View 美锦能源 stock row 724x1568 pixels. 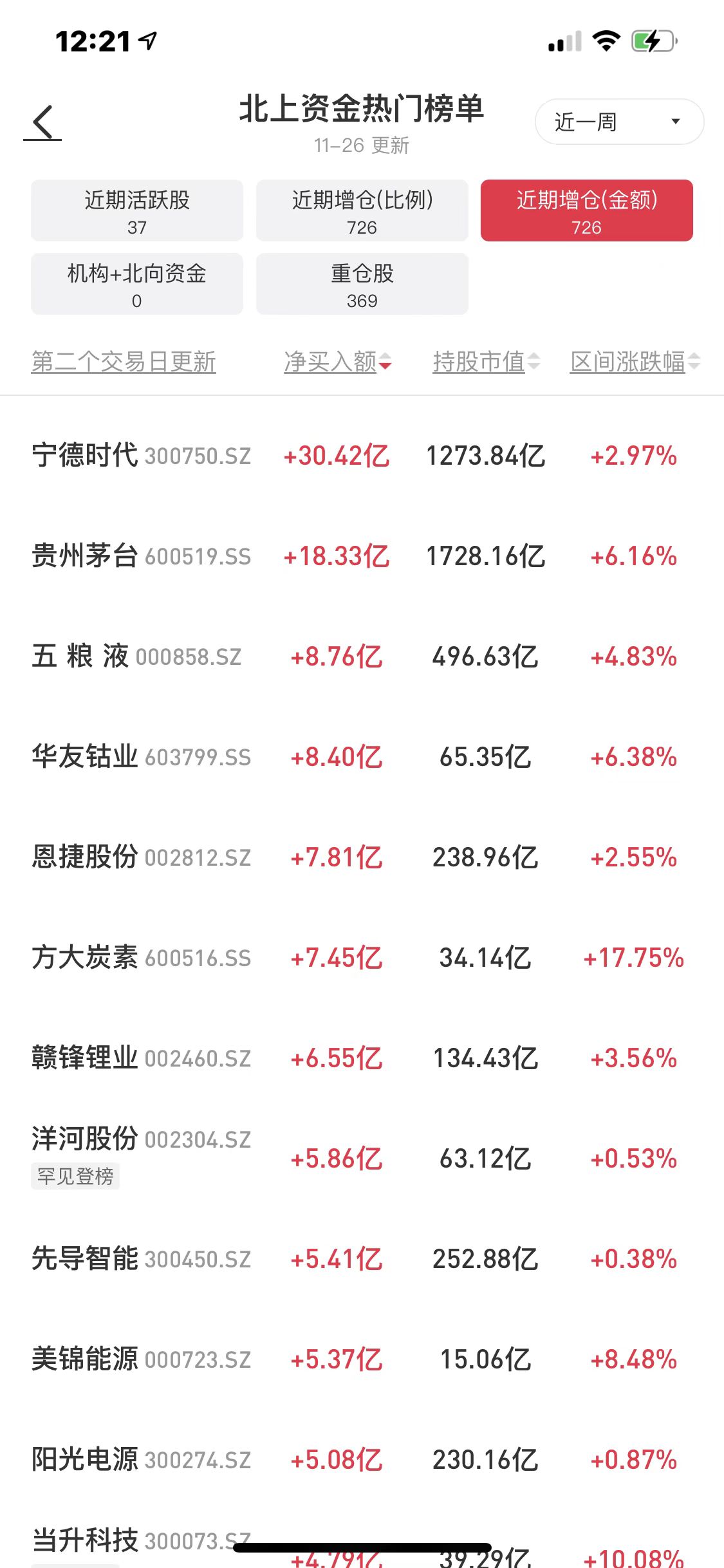pyautogui.click(x=362, y=1359)
